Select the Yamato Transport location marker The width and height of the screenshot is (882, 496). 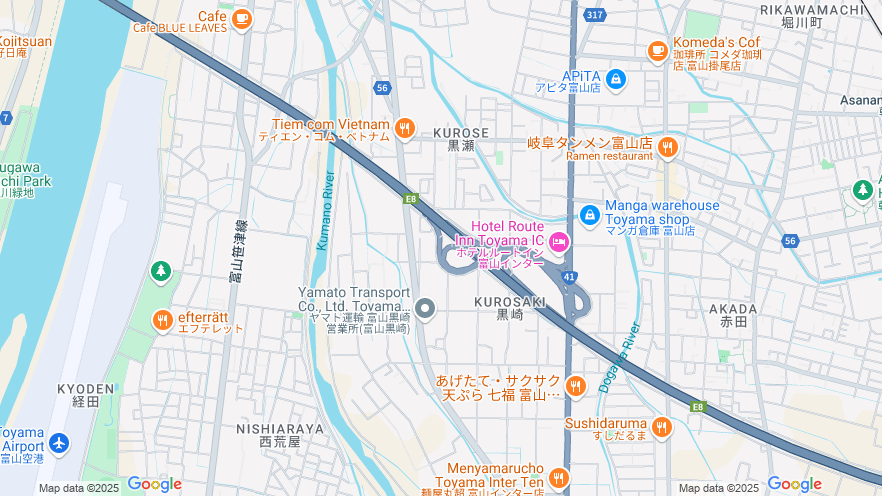coord(425,307)
